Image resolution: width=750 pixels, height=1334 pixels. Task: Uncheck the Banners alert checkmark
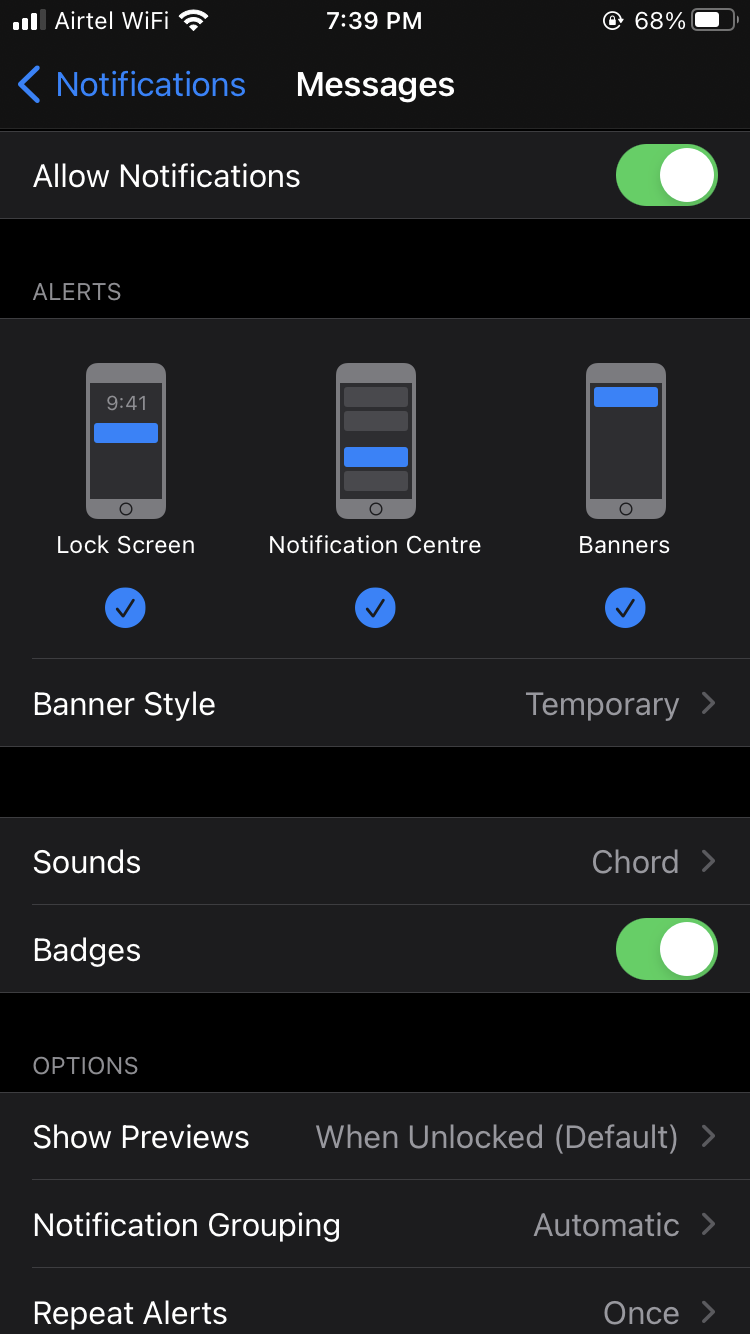pyautogui.click(x=624, y=607)
